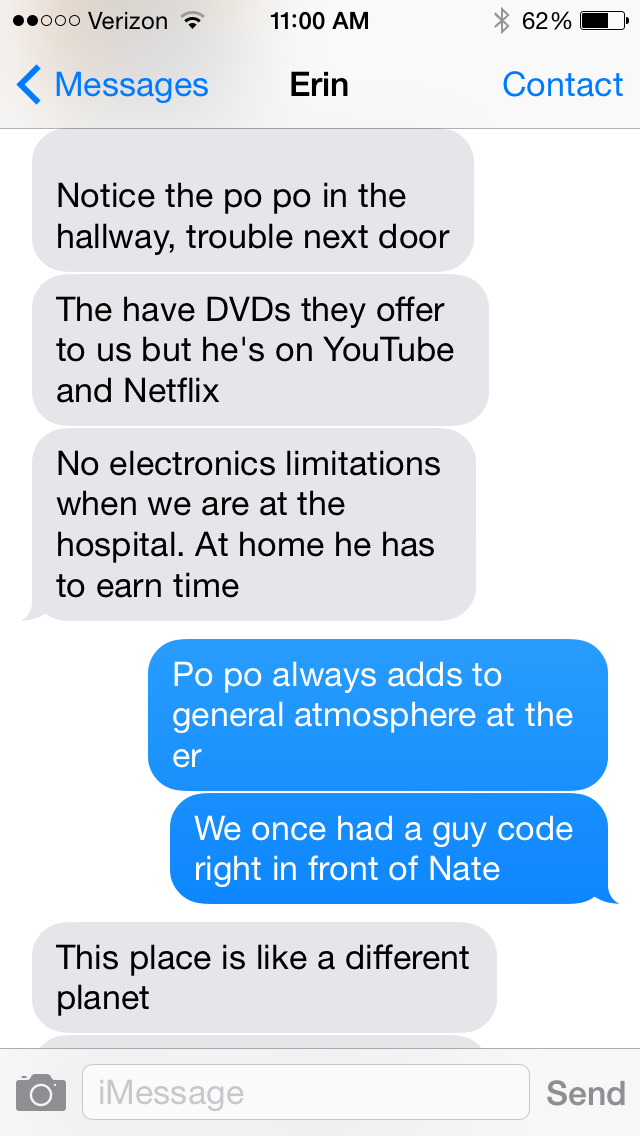
Task: Go back to Messages list
Action: [112, 86]
